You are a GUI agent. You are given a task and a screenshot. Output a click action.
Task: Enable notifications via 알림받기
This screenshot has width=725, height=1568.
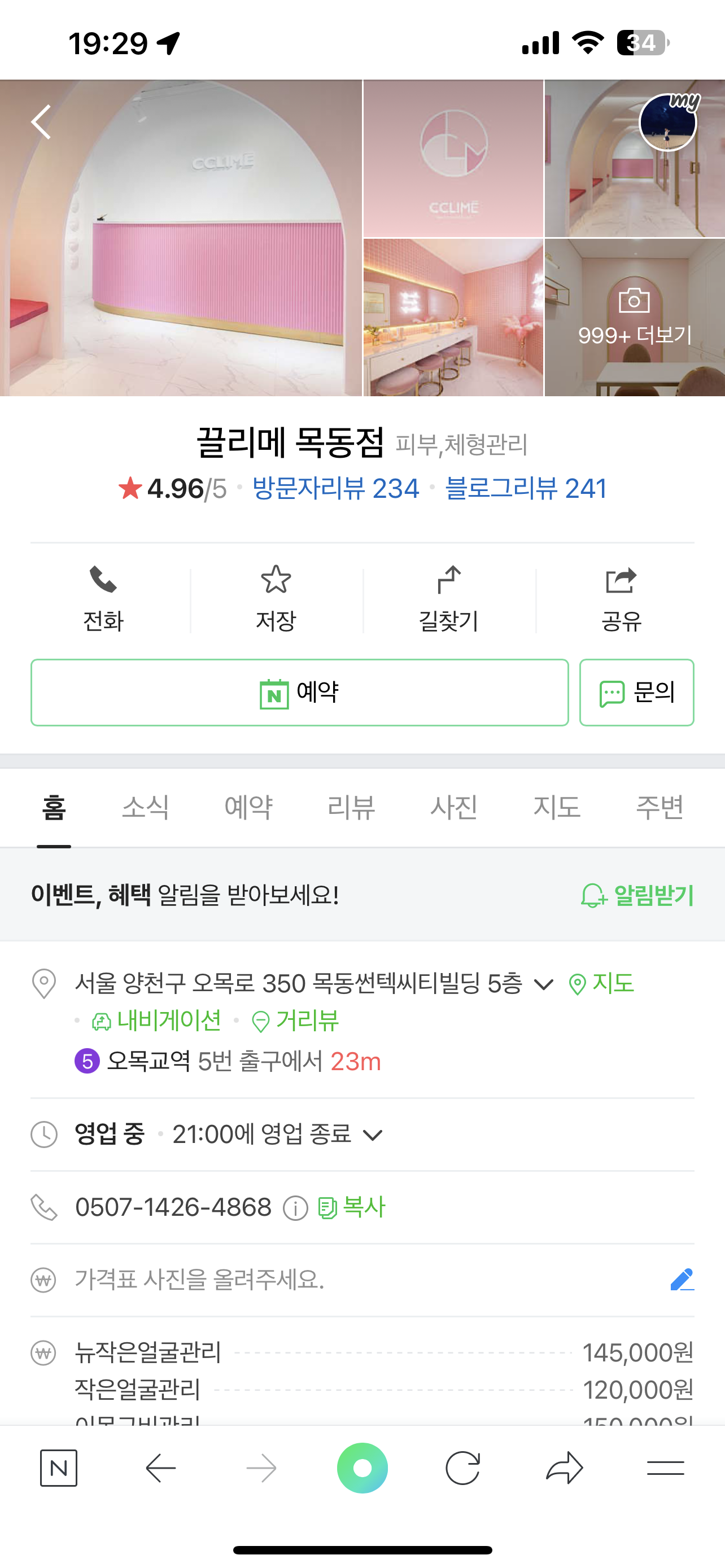(x=637, y=895)
